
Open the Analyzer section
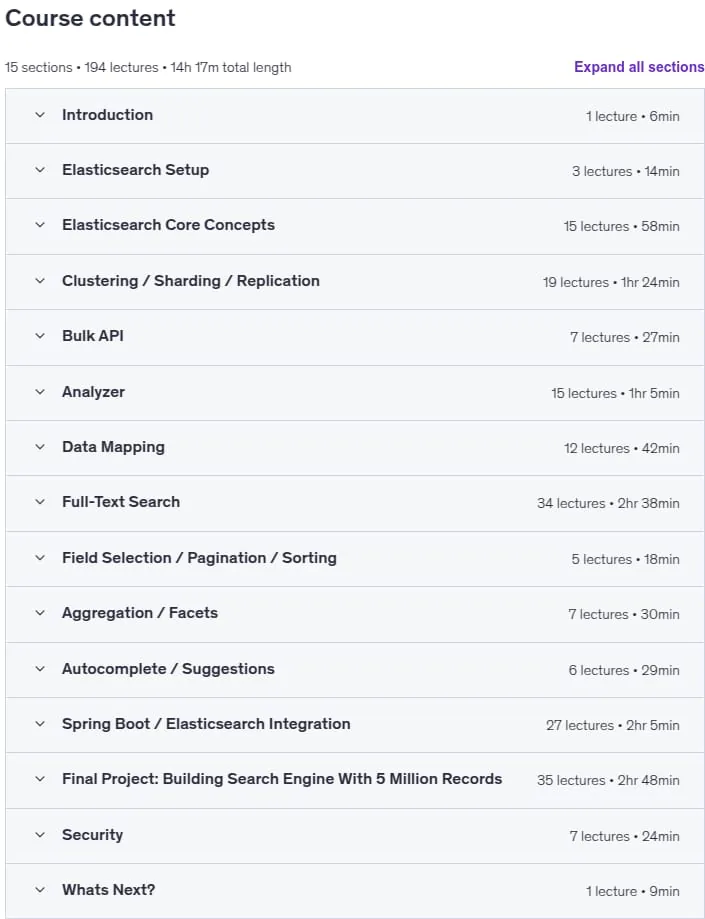[x=355, y=393]
